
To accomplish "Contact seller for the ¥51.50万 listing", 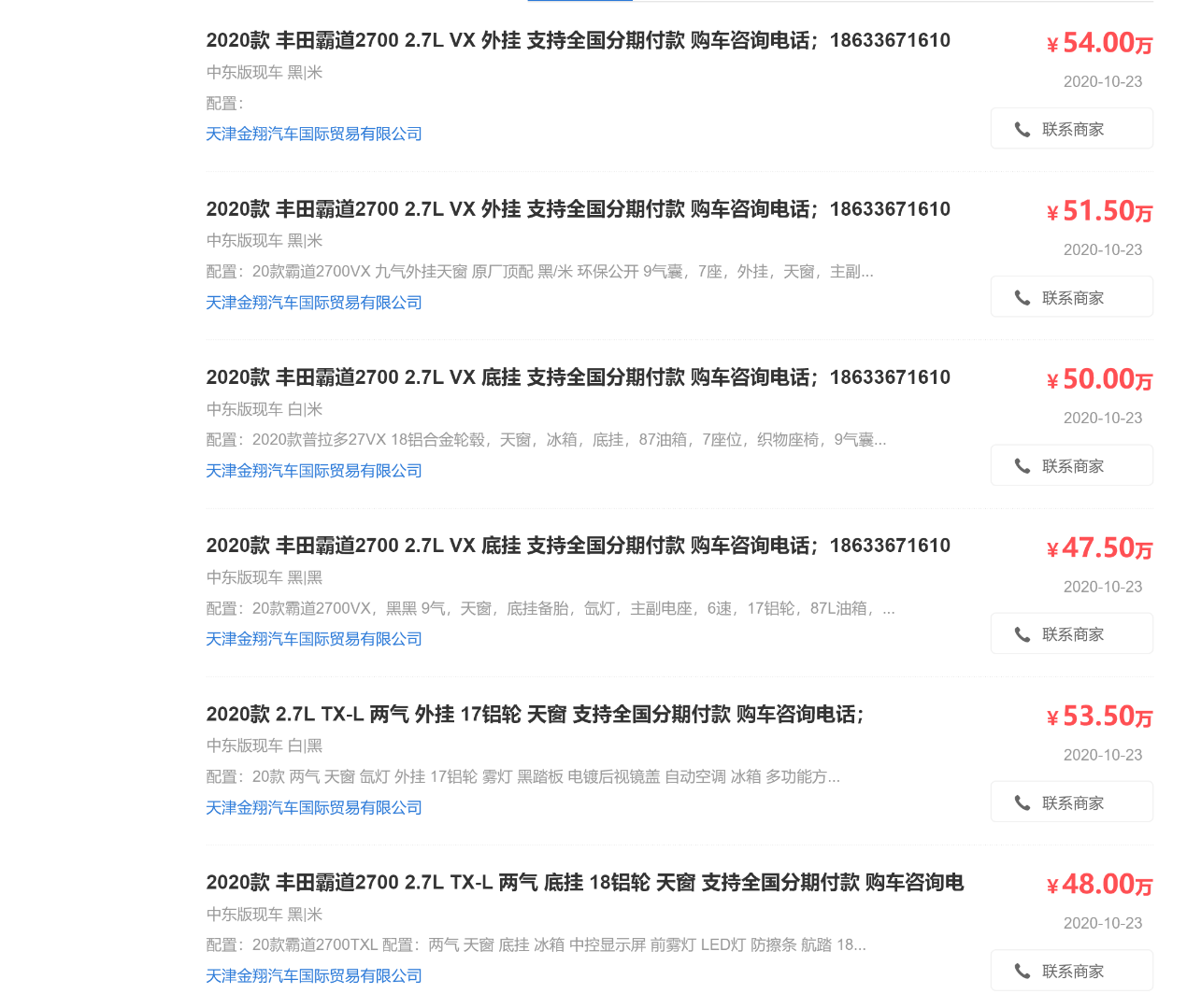I will pyautogui.click(x=1071, y=297).
